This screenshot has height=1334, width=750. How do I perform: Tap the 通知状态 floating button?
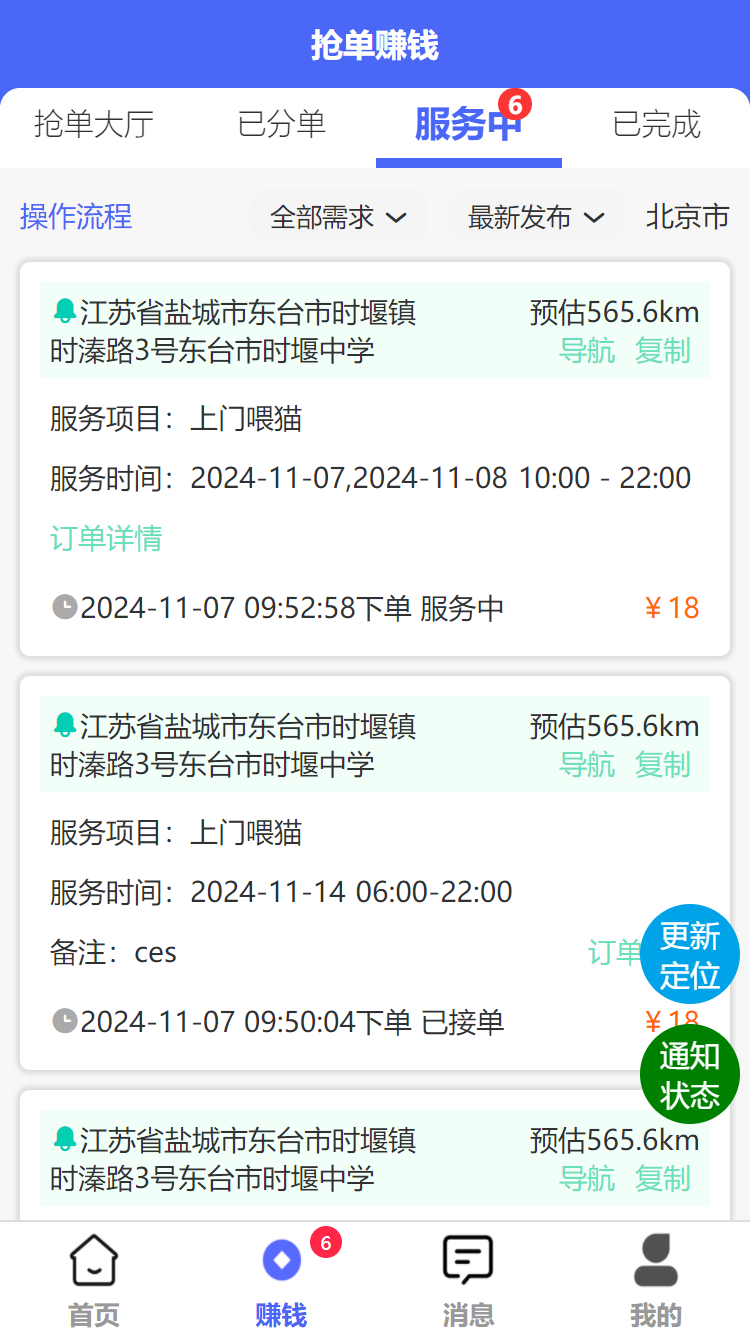pyautogui.click(x=690, y=1074)
